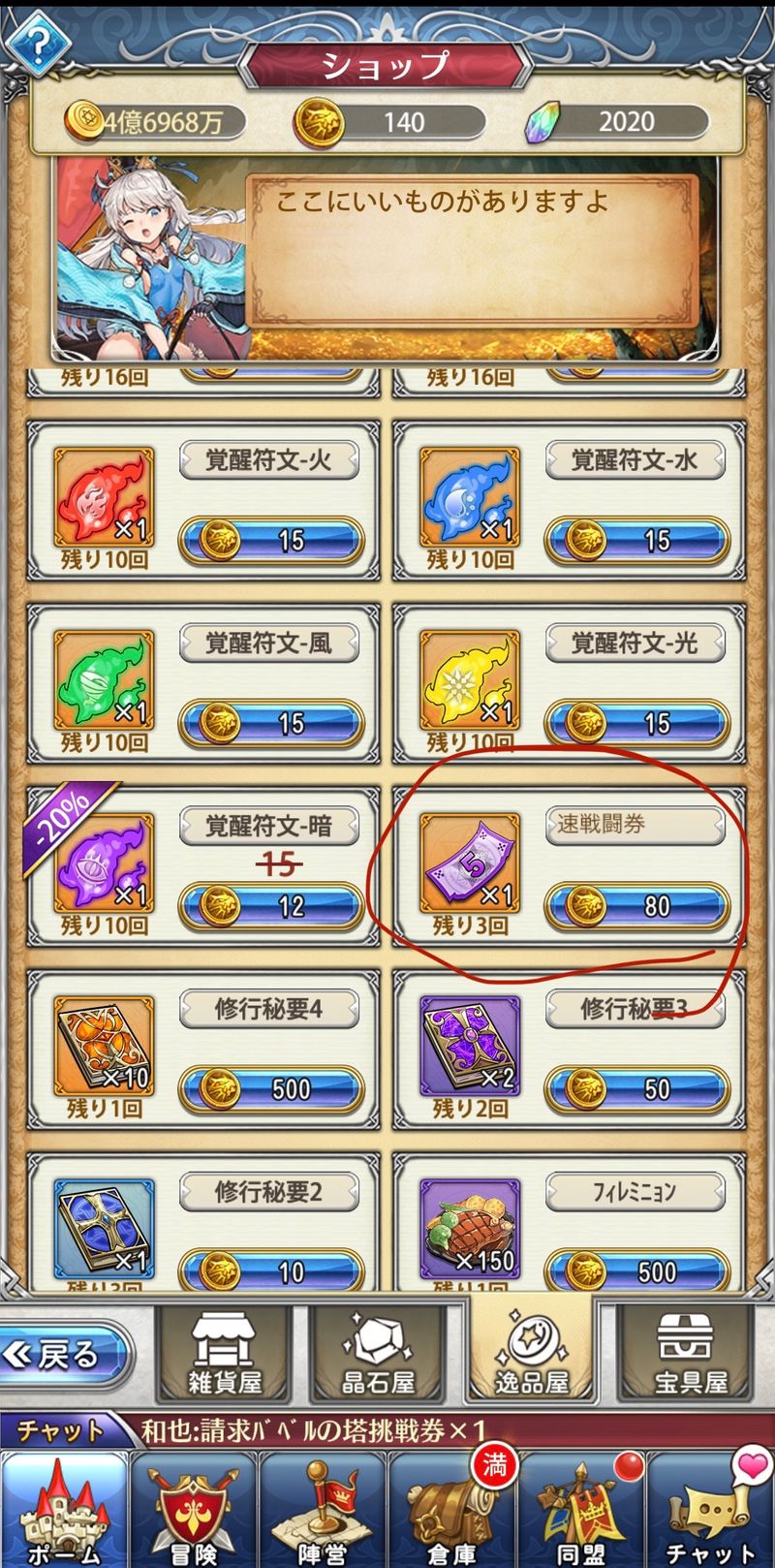
Task: Buy 覚醒符文-風 for 15 coins
Action: (x=271, y=723)
